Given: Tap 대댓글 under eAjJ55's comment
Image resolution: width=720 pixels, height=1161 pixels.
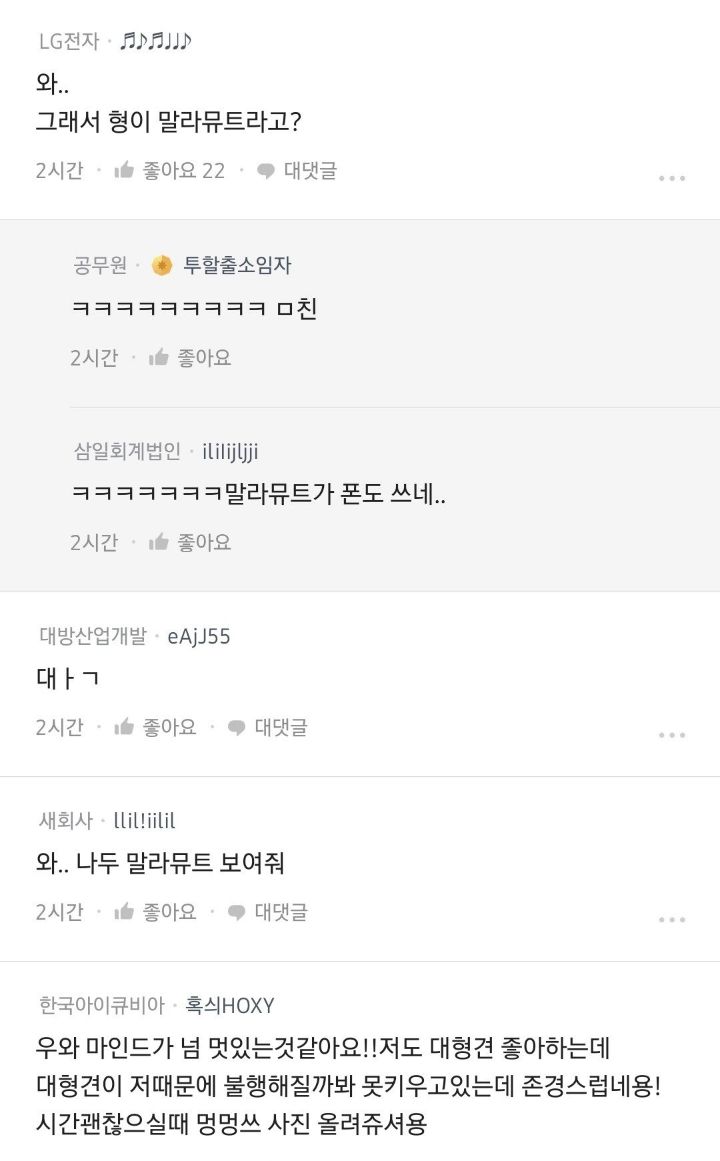Looking at the screenshot, I should coord(267,727).
